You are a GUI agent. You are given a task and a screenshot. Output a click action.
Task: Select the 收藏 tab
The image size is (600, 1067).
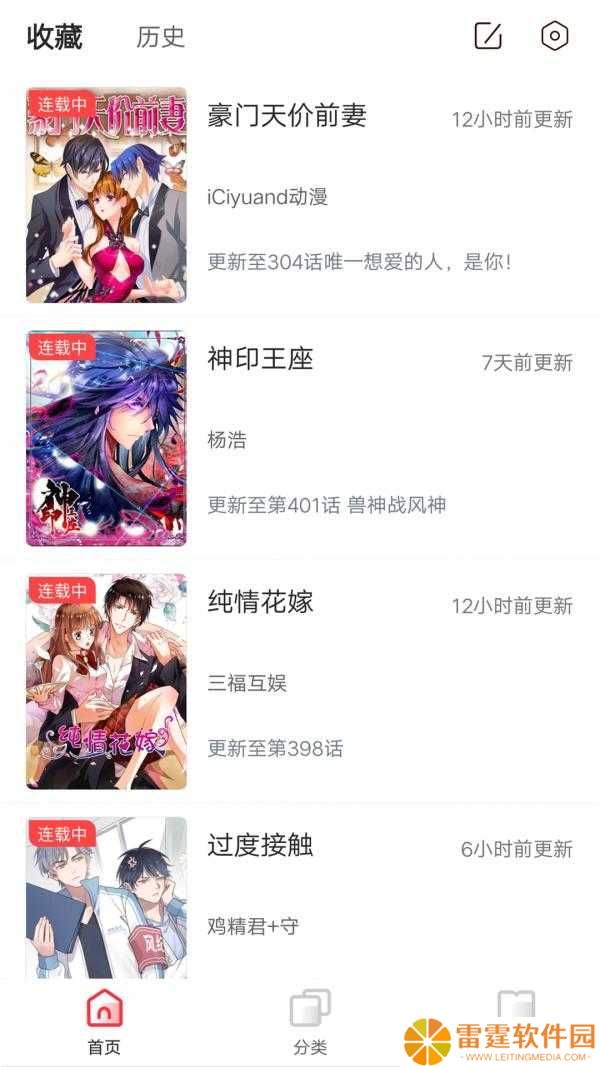coord(54,37)
